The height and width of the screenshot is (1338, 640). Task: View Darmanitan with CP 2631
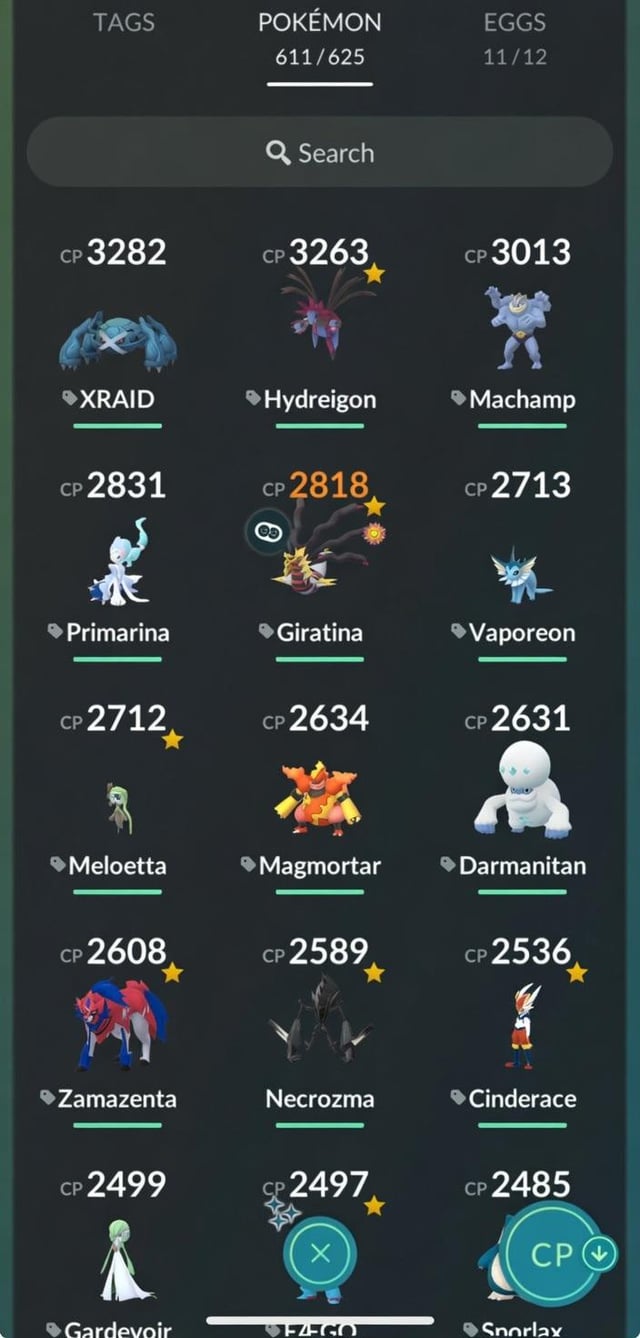[522, 797]
